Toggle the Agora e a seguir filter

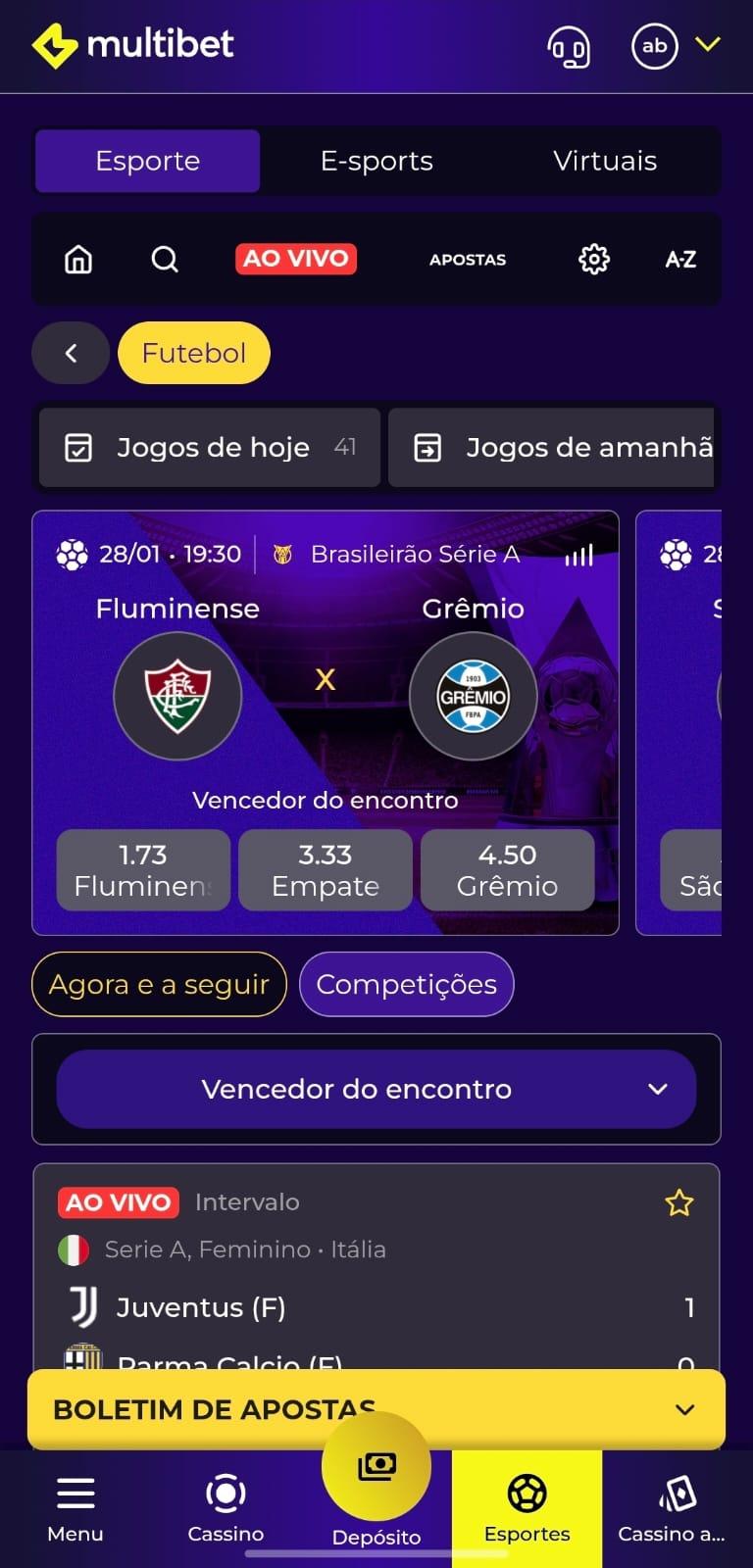(158, 984)
